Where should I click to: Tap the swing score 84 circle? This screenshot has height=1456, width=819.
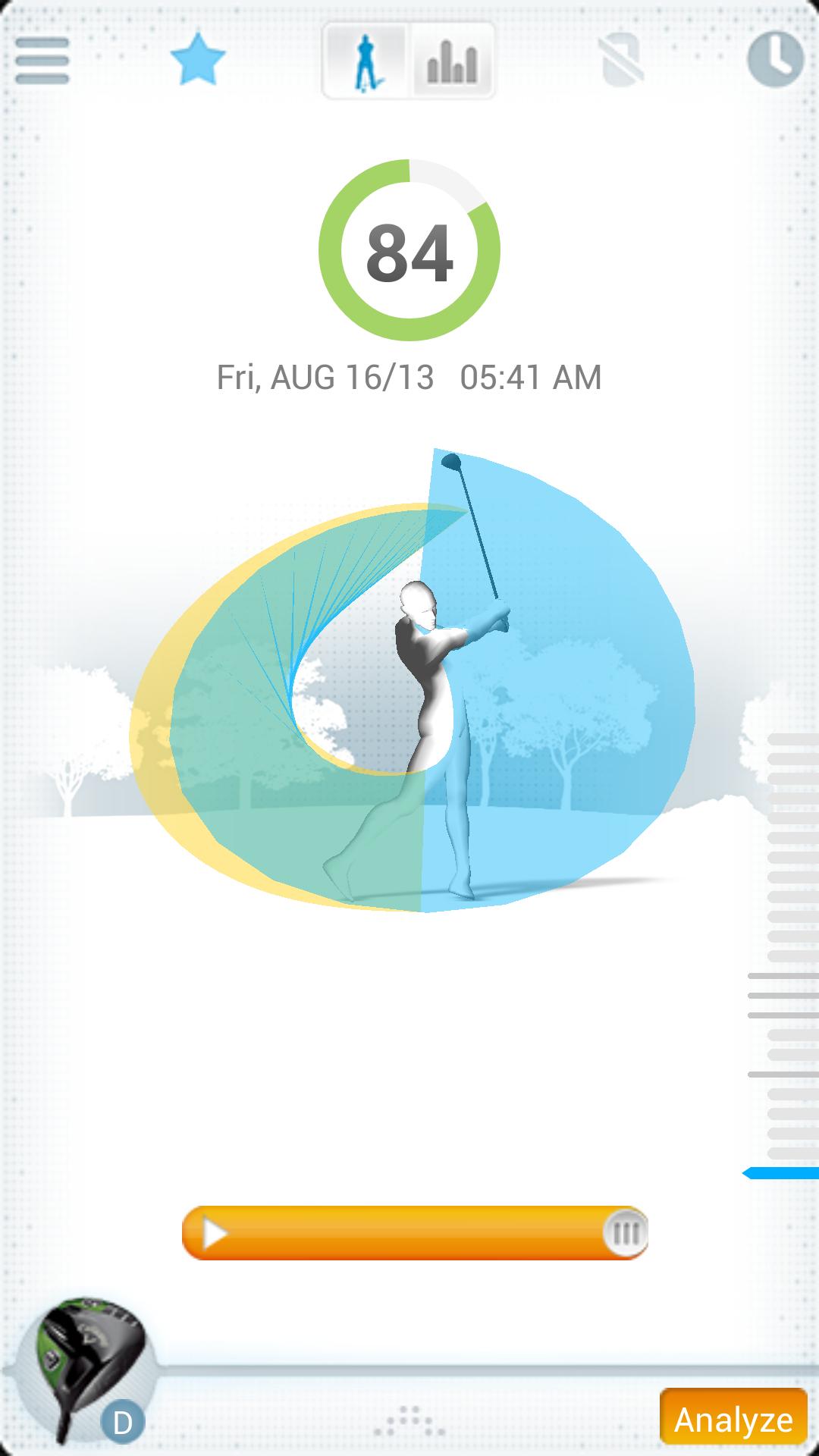[409, 250]
